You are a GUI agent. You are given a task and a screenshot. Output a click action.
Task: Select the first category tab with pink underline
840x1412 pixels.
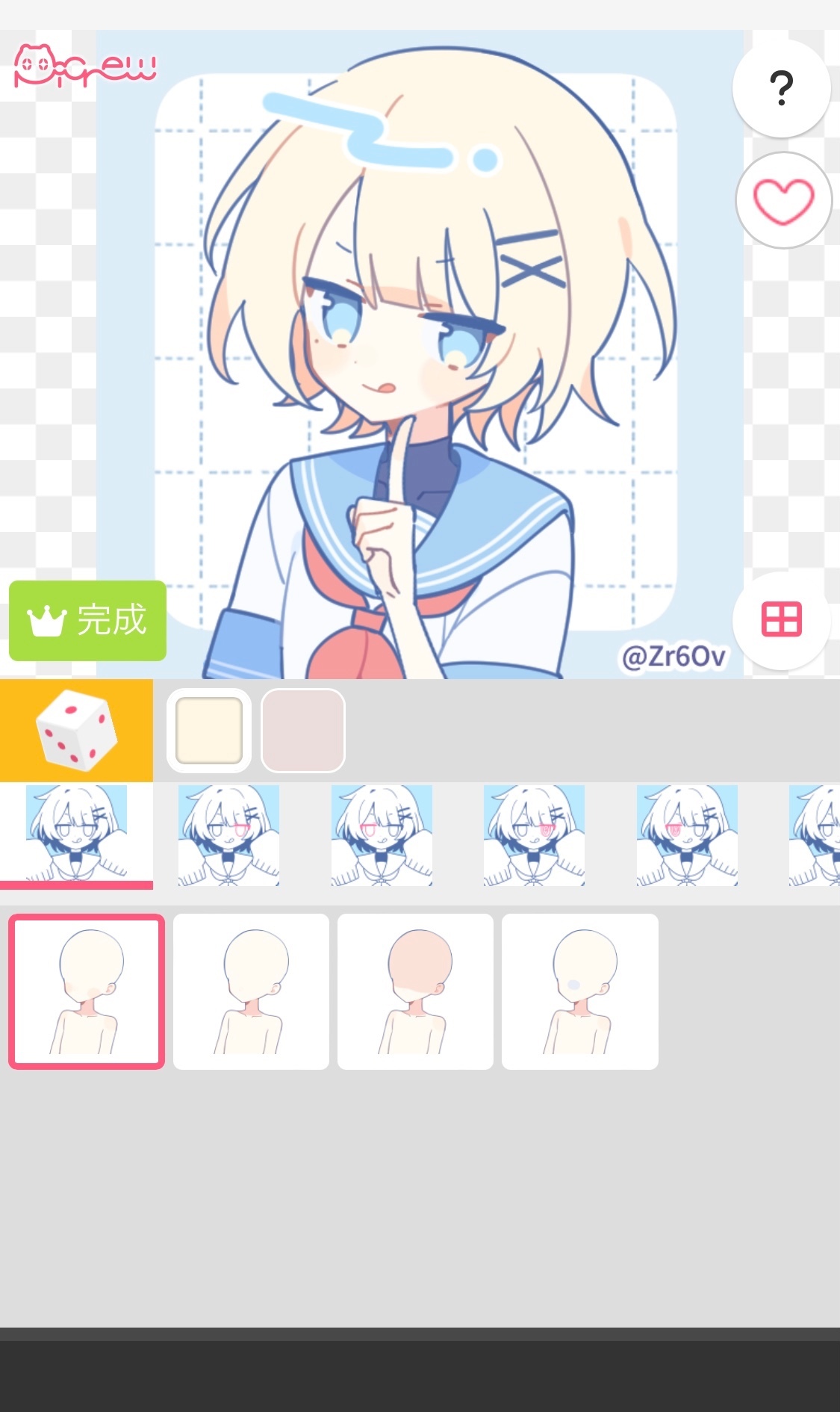pos(76,835)
